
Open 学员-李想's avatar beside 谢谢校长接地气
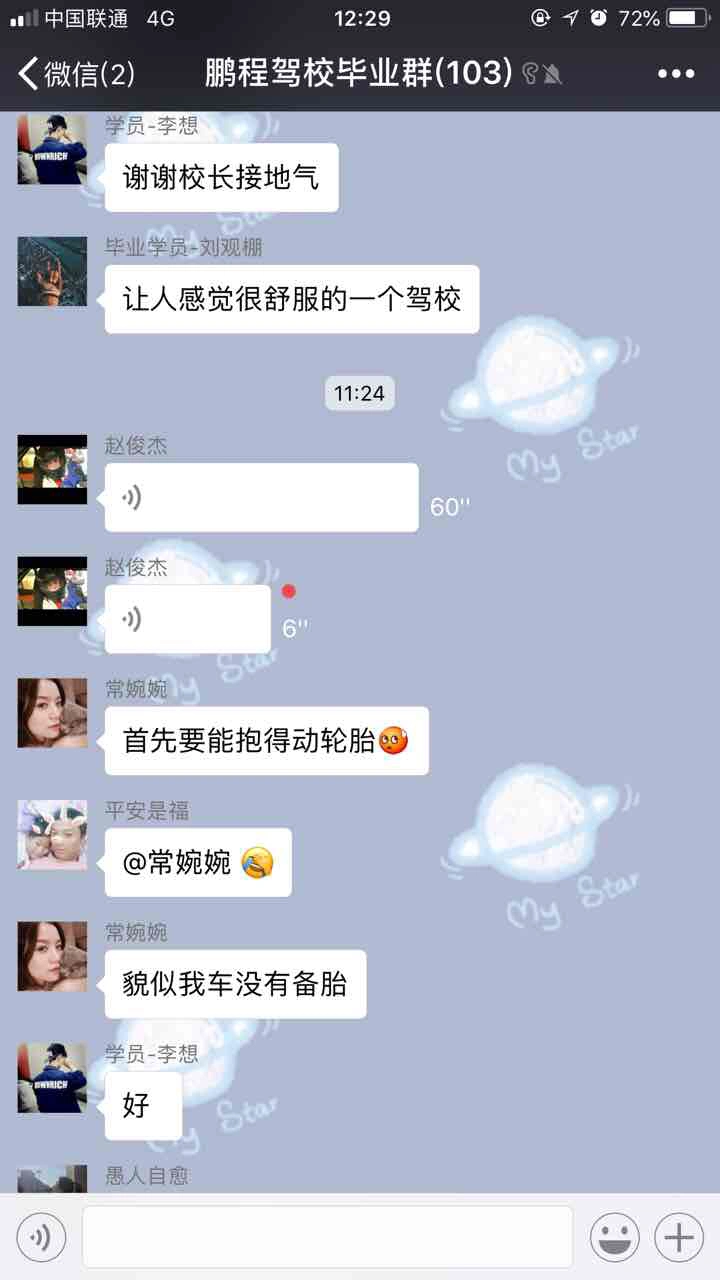pyautogui.click(x=52, y=149)
